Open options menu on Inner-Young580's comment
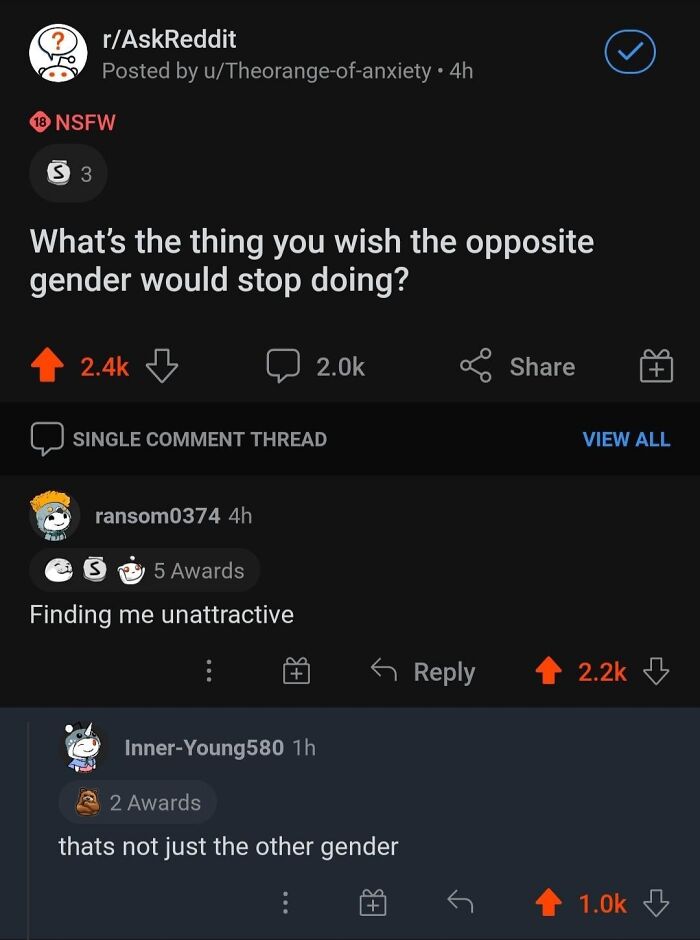Image resolution: width=700 pixels, height=940 pixels. pyautogui.click(x=285, y=904)
